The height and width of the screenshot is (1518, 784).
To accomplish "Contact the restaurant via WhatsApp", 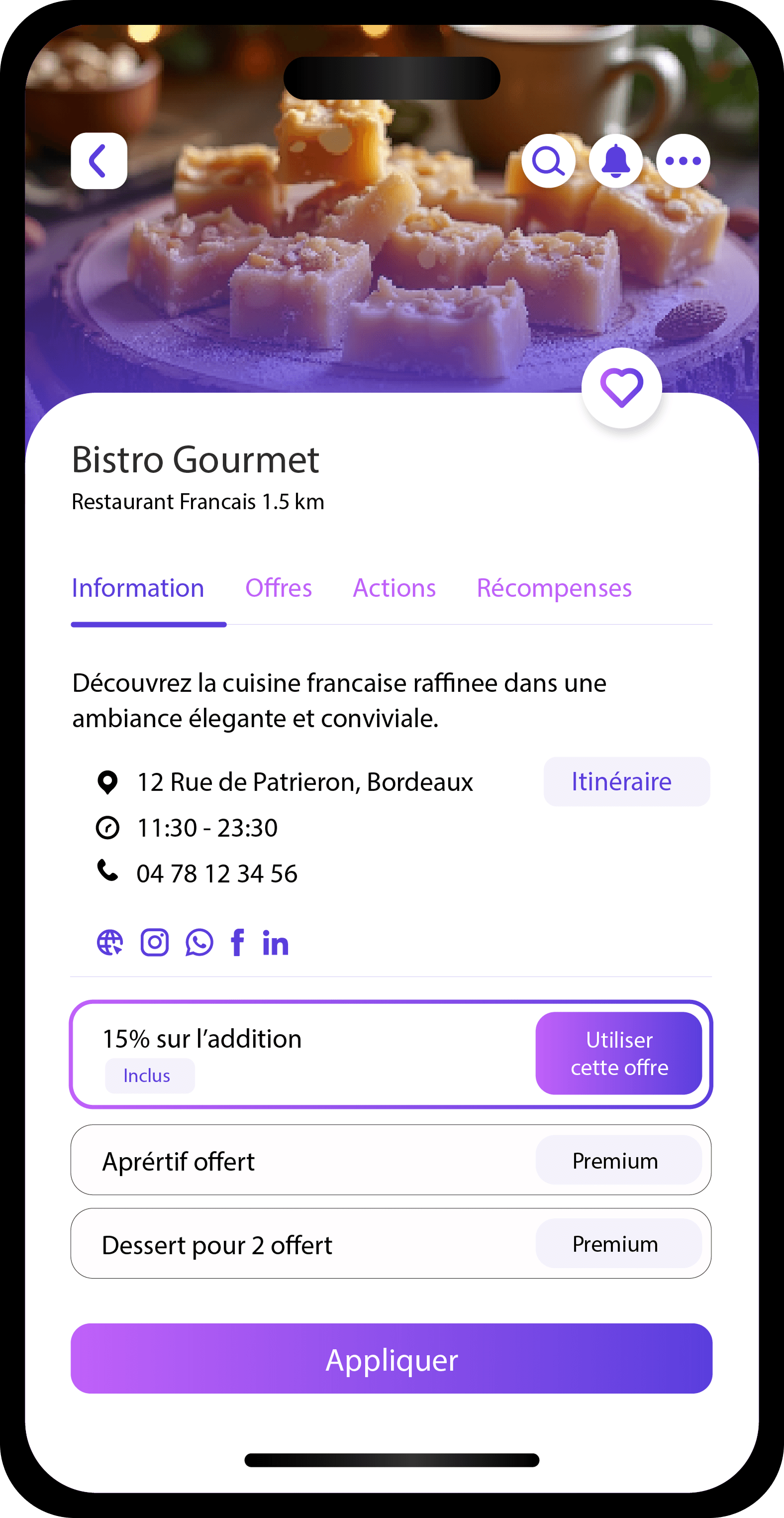I will coord(199,942).
